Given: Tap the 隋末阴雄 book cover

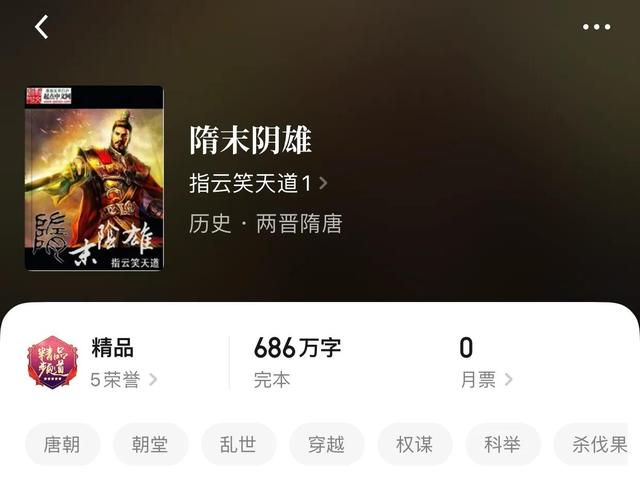Looking at the screenshot, I should coord(94,178).
